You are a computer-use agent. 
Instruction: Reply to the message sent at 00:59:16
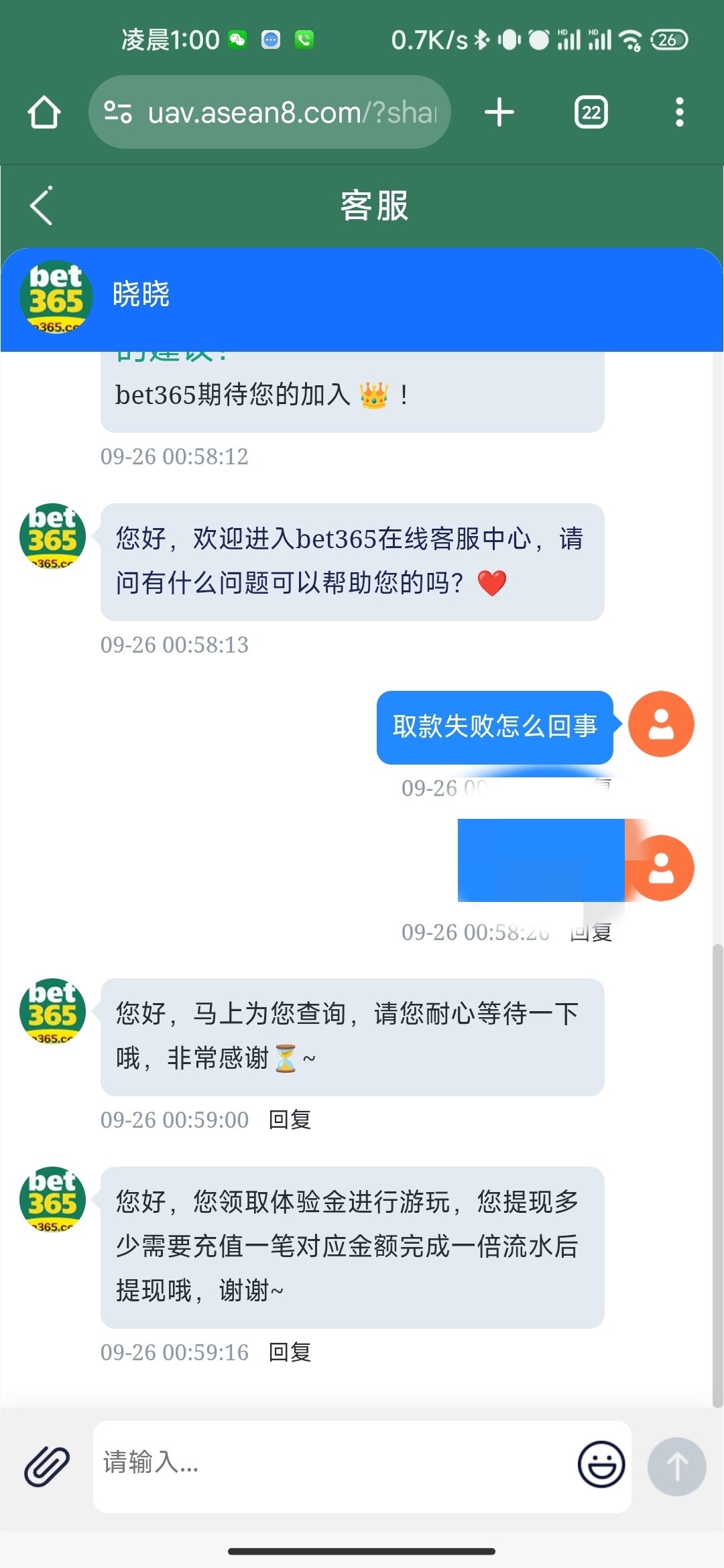click(x=290, y=1352)
